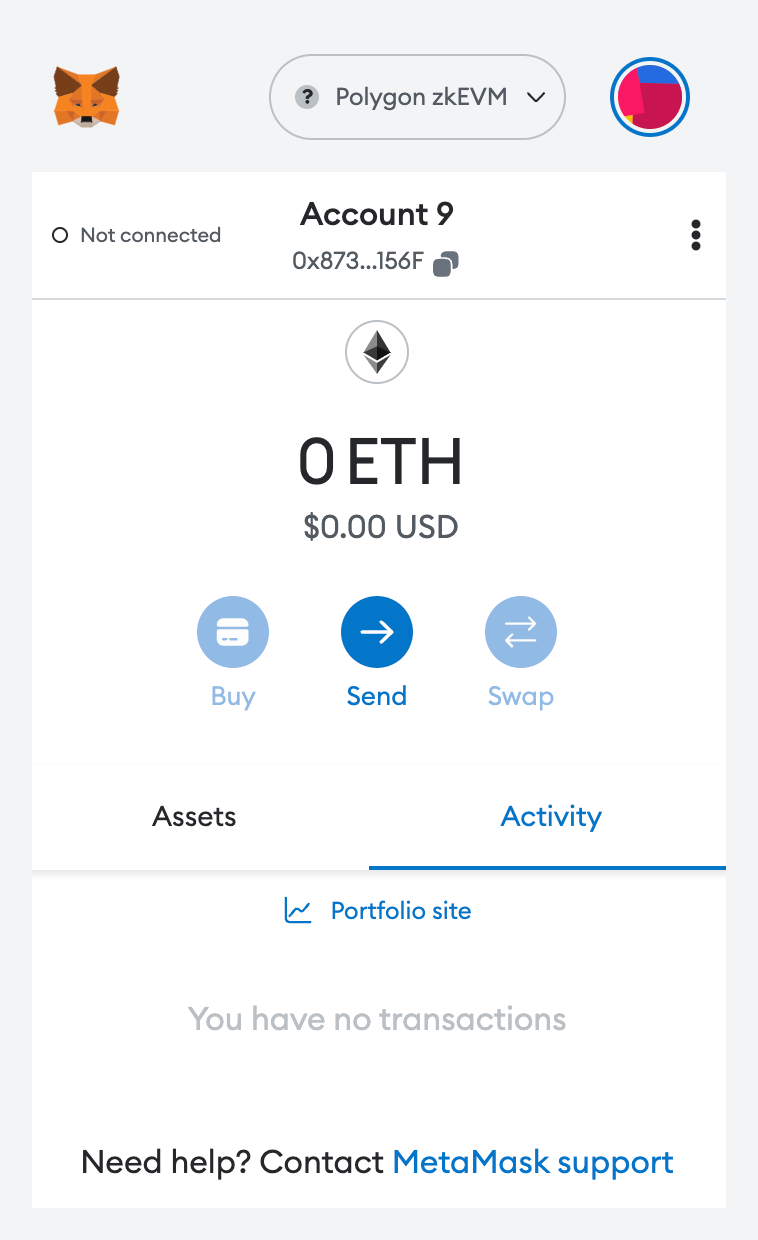758x1240 pixels.
Task: Open the account avatar menu
Action: [650, 97]
